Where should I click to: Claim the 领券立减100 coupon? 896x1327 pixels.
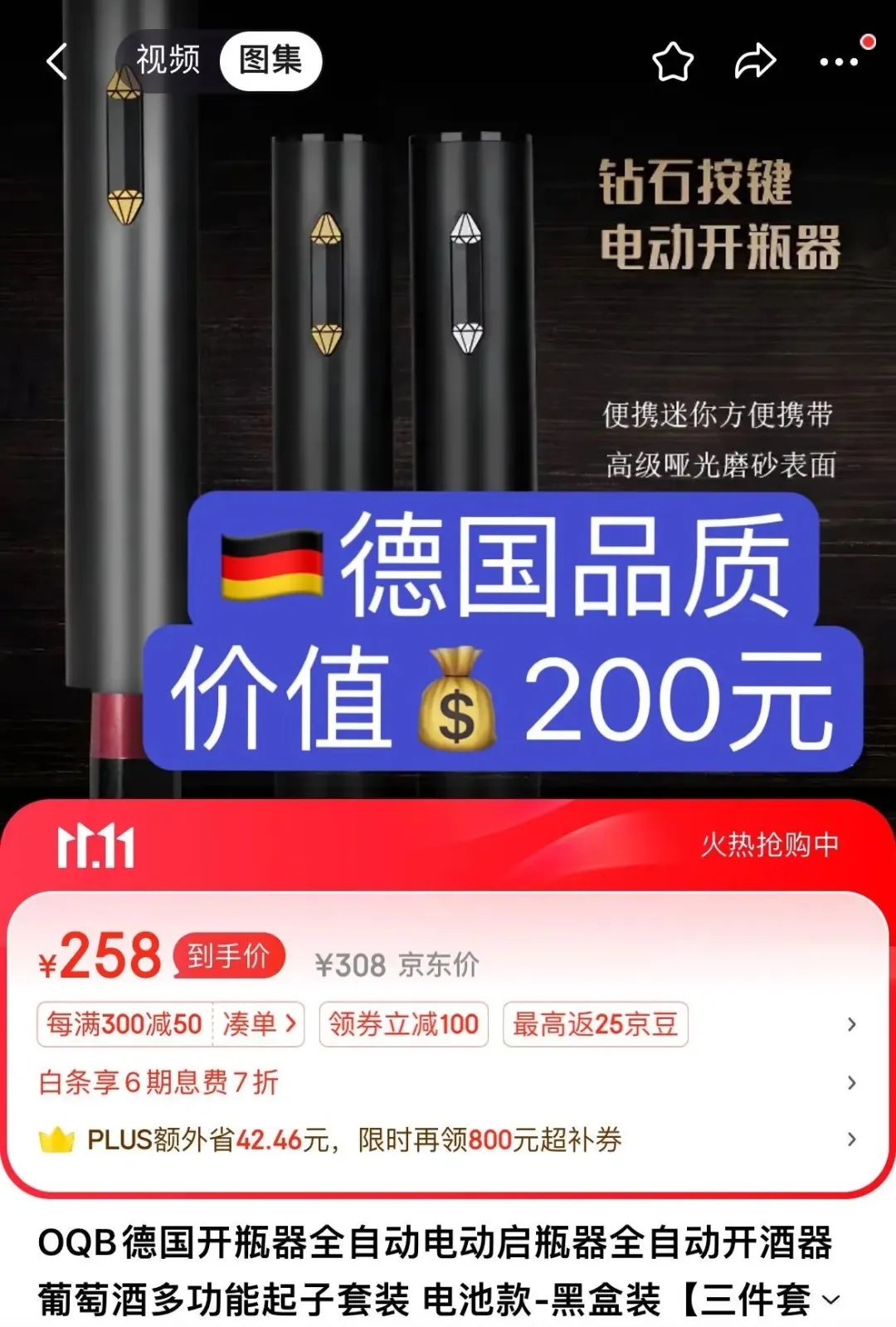coord(404,1024)
